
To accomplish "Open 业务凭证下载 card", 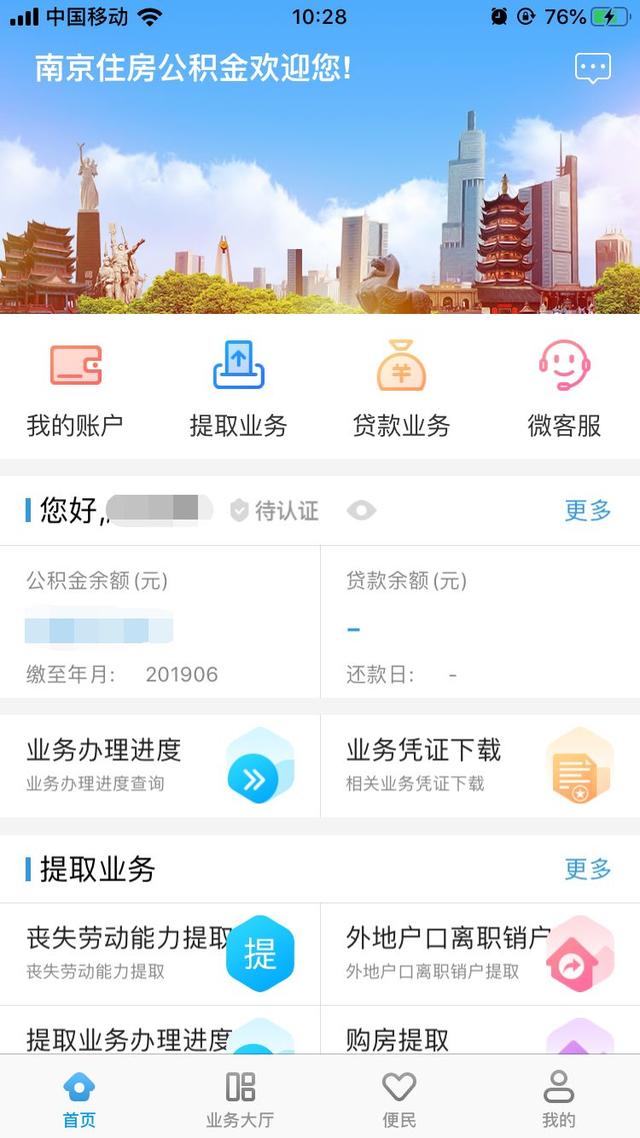I will [x=480, y=765].
